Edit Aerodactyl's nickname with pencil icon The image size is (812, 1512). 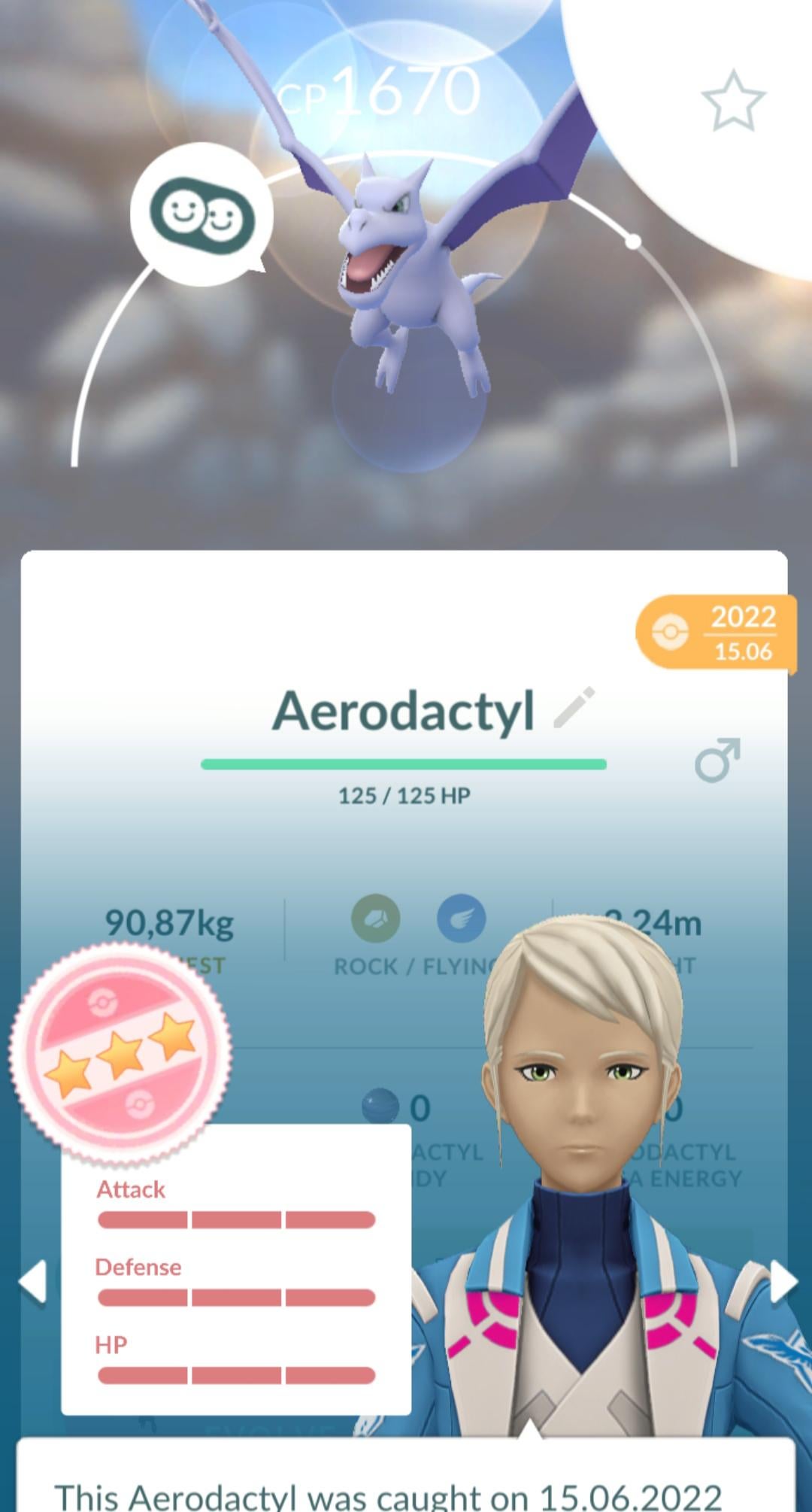574,708
